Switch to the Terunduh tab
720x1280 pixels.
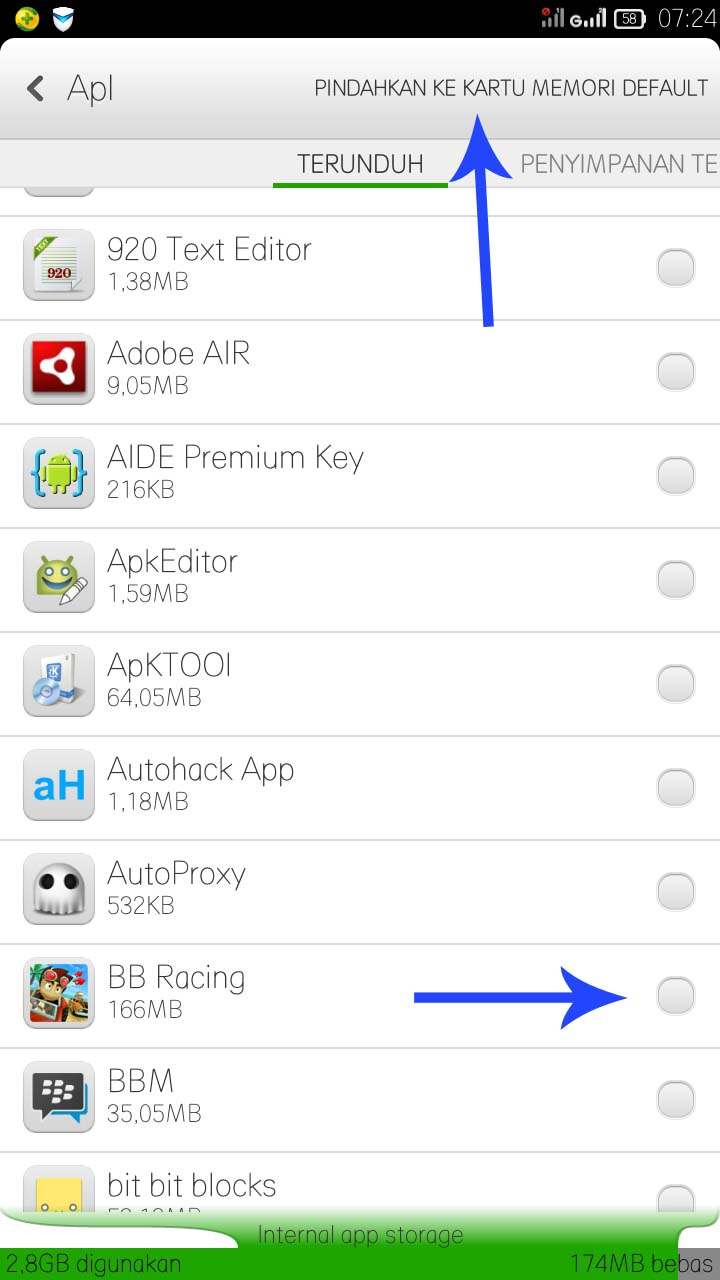pos(360,164)
